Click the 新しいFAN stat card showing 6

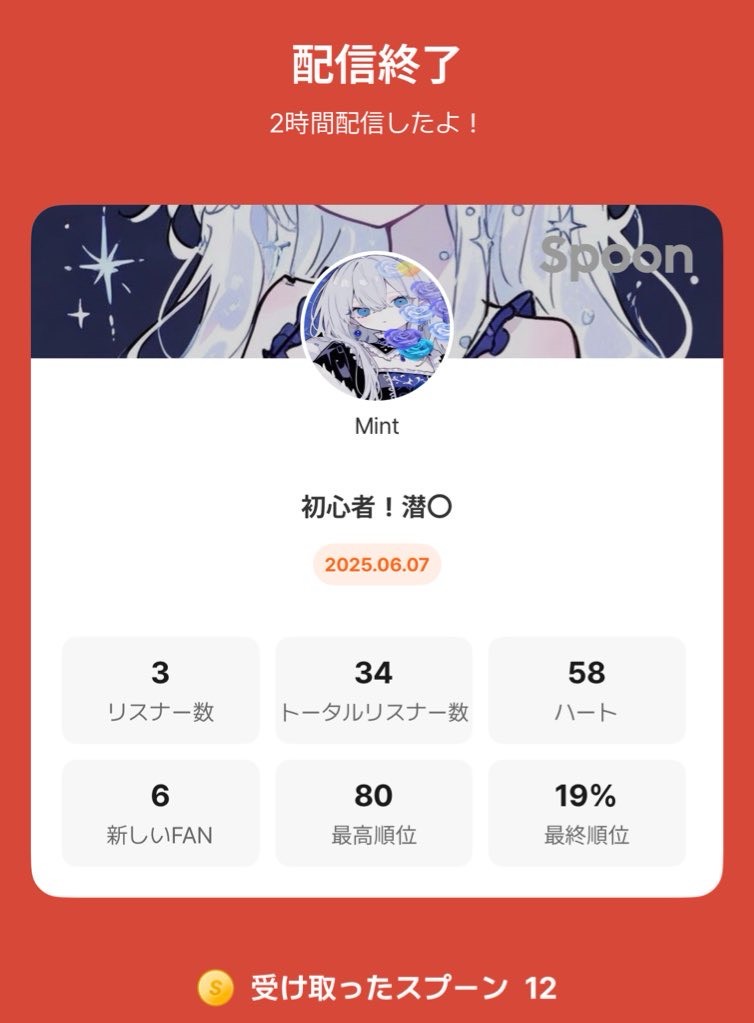click(160, 812)
